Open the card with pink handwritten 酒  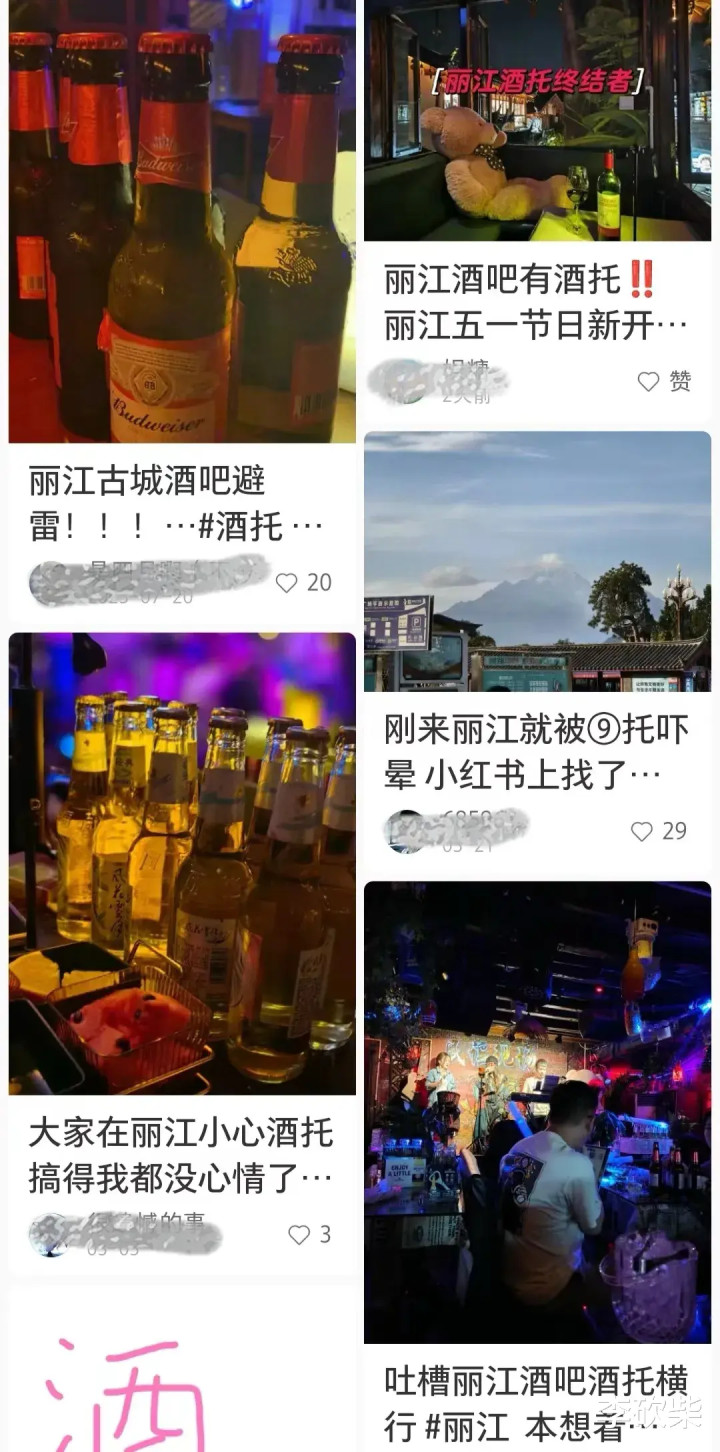(182, 1370)
